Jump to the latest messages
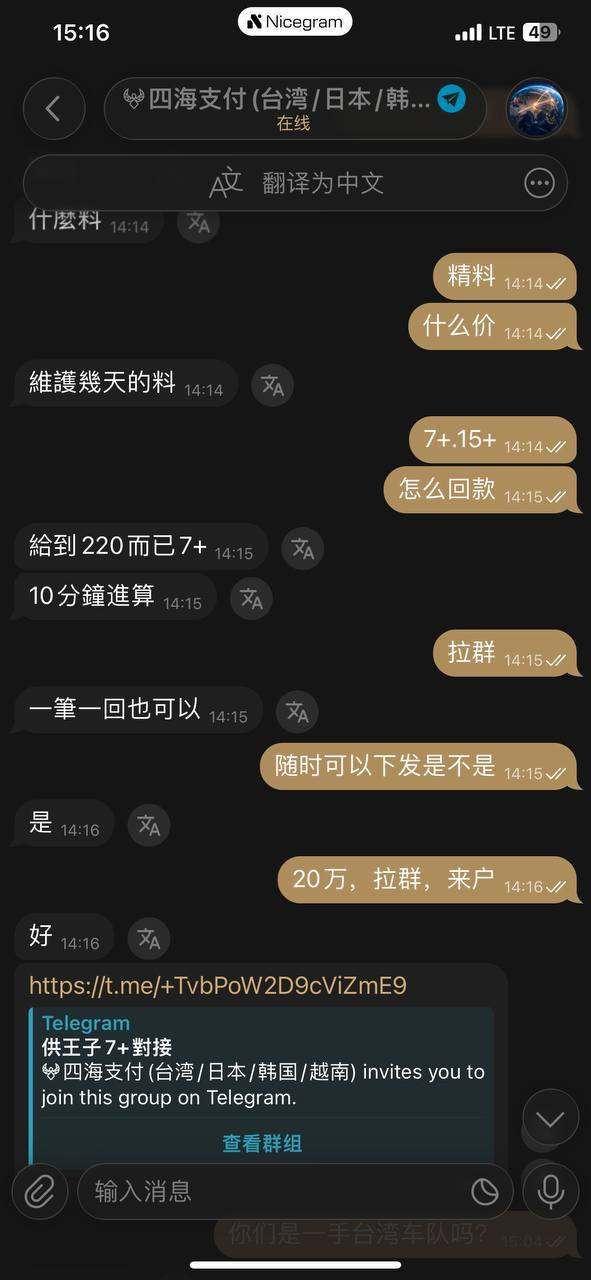Viewport: 591px width, 1280px height. coord(550,1118)
